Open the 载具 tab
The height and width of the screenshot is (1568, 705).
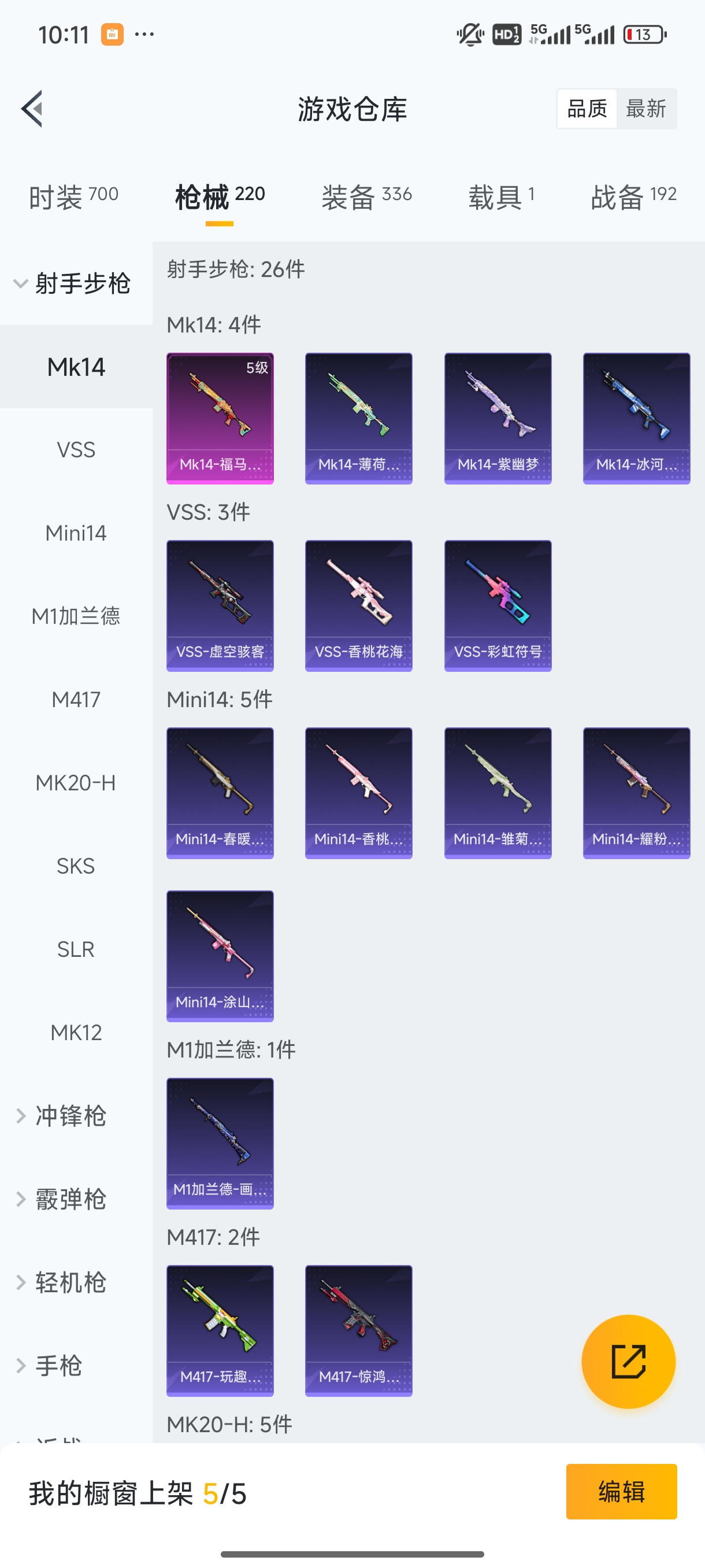point(500,197)
